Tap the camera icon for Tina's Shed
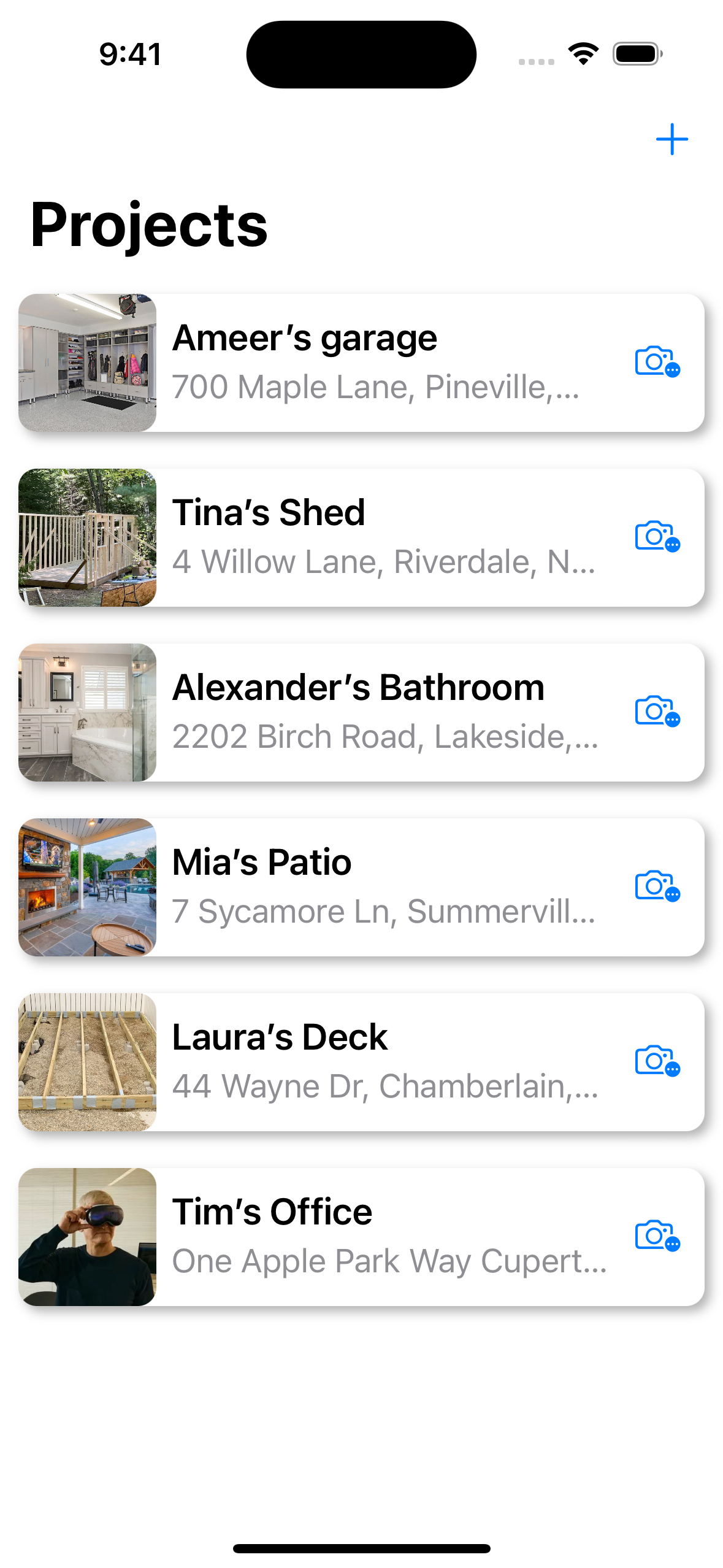723x1568 pixels. coord(657,537)
